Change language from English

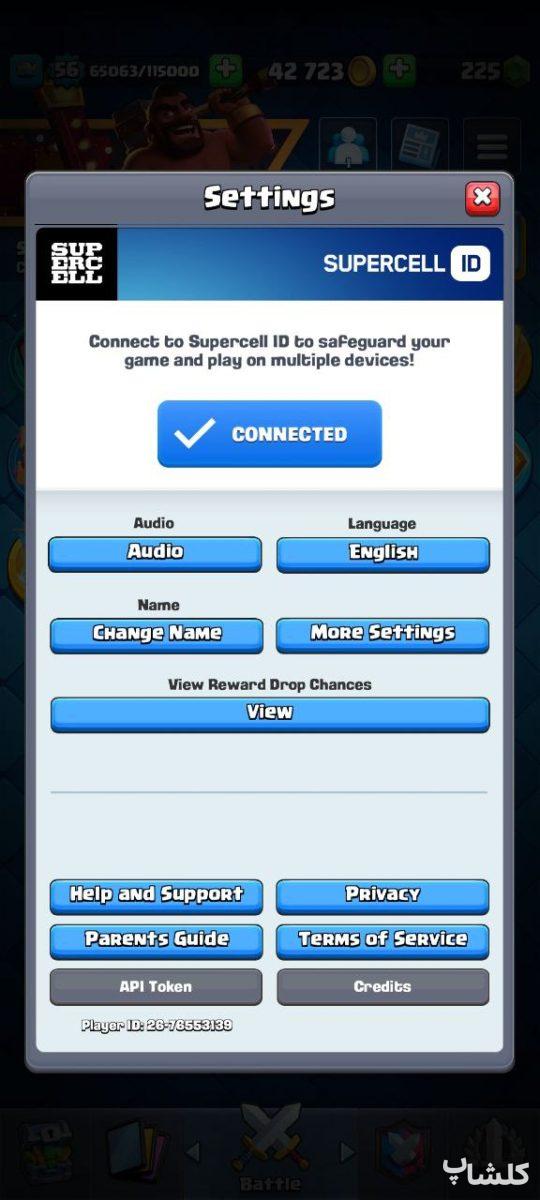click(x=383, y=554)
